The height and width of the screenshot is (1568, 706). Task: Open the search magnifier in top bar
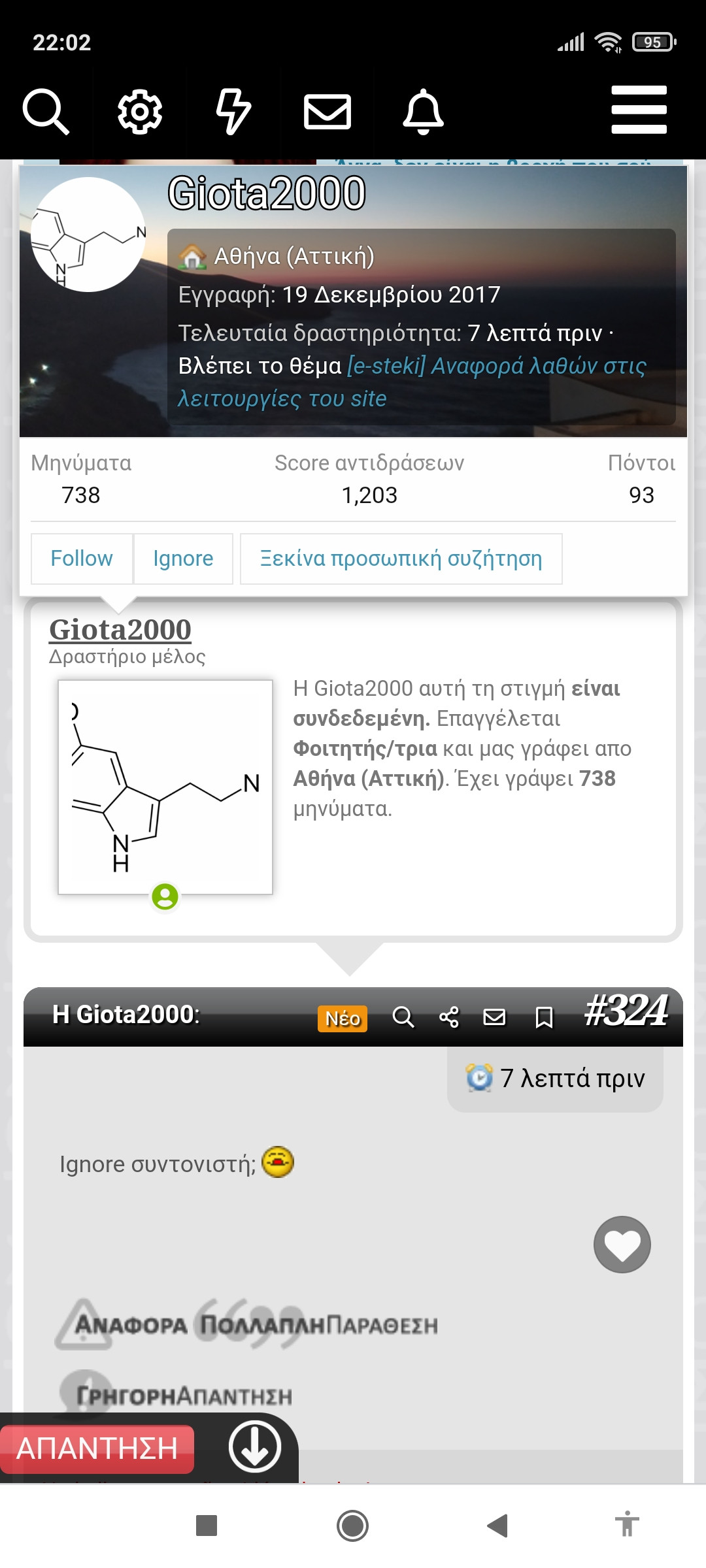pos(46,111)
